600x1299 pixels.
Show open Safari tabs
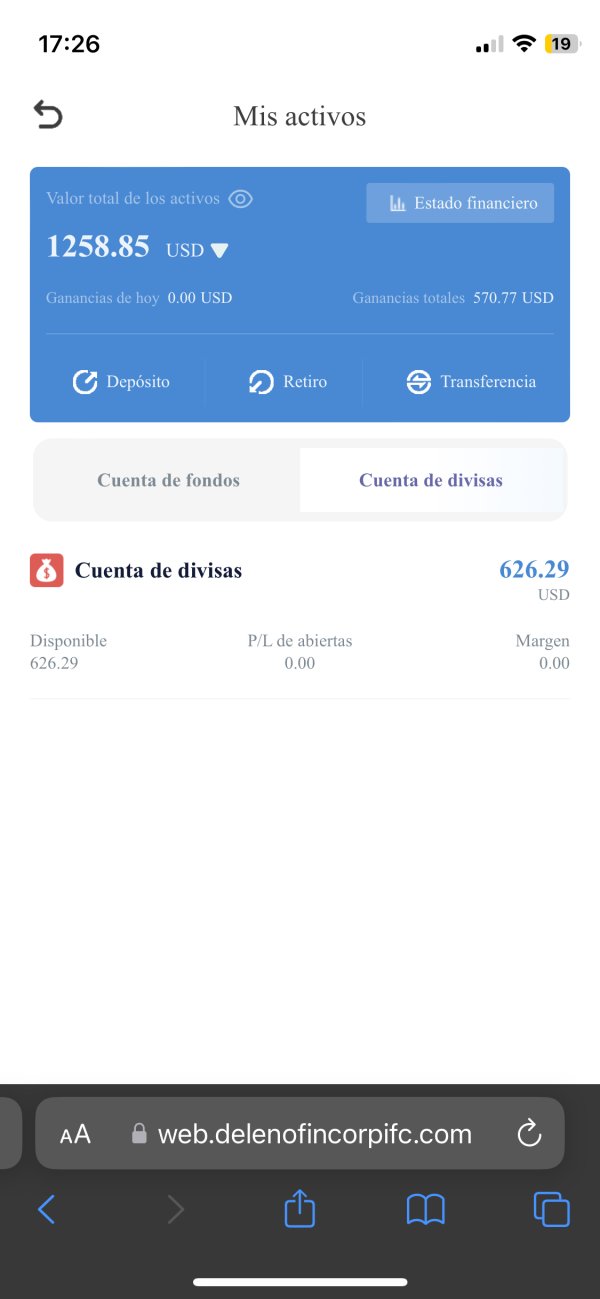click(551, 1210)
